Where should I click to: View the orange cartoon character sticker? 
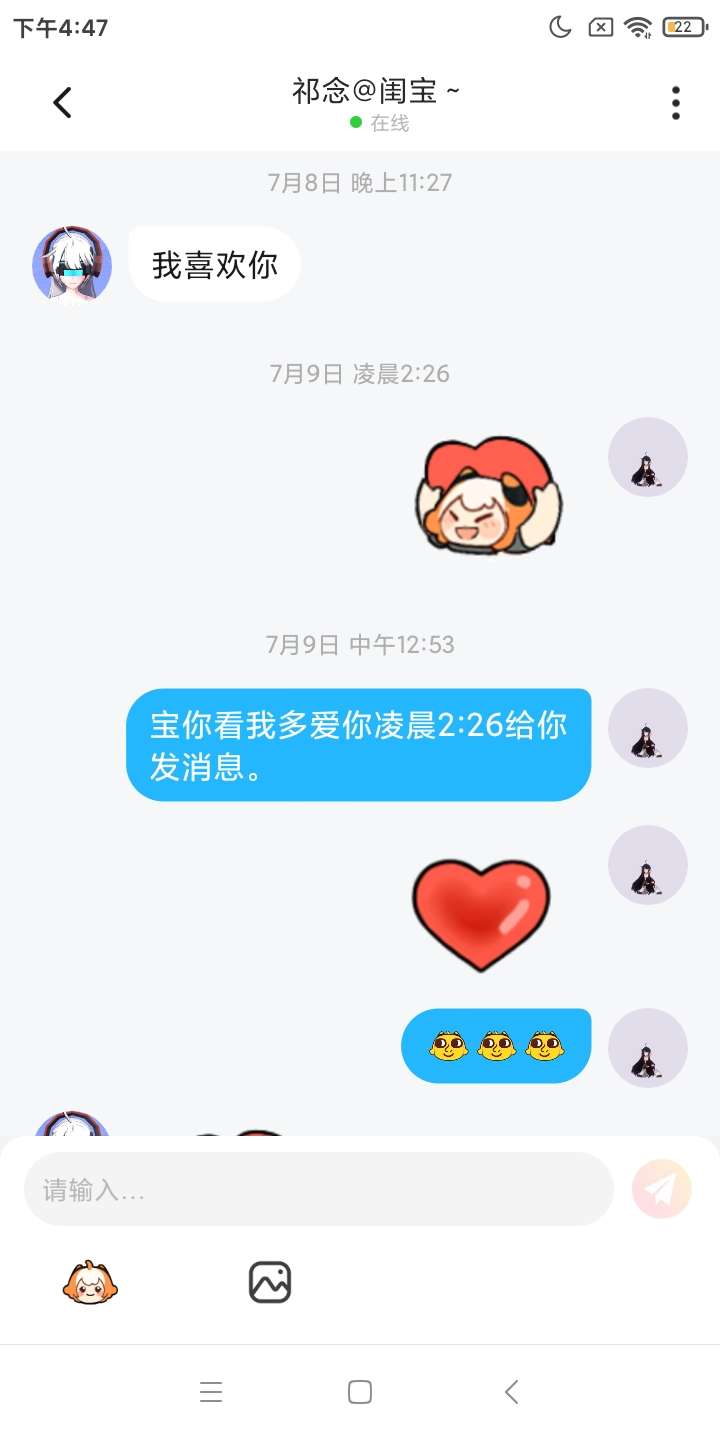click(x=488, y=496)
